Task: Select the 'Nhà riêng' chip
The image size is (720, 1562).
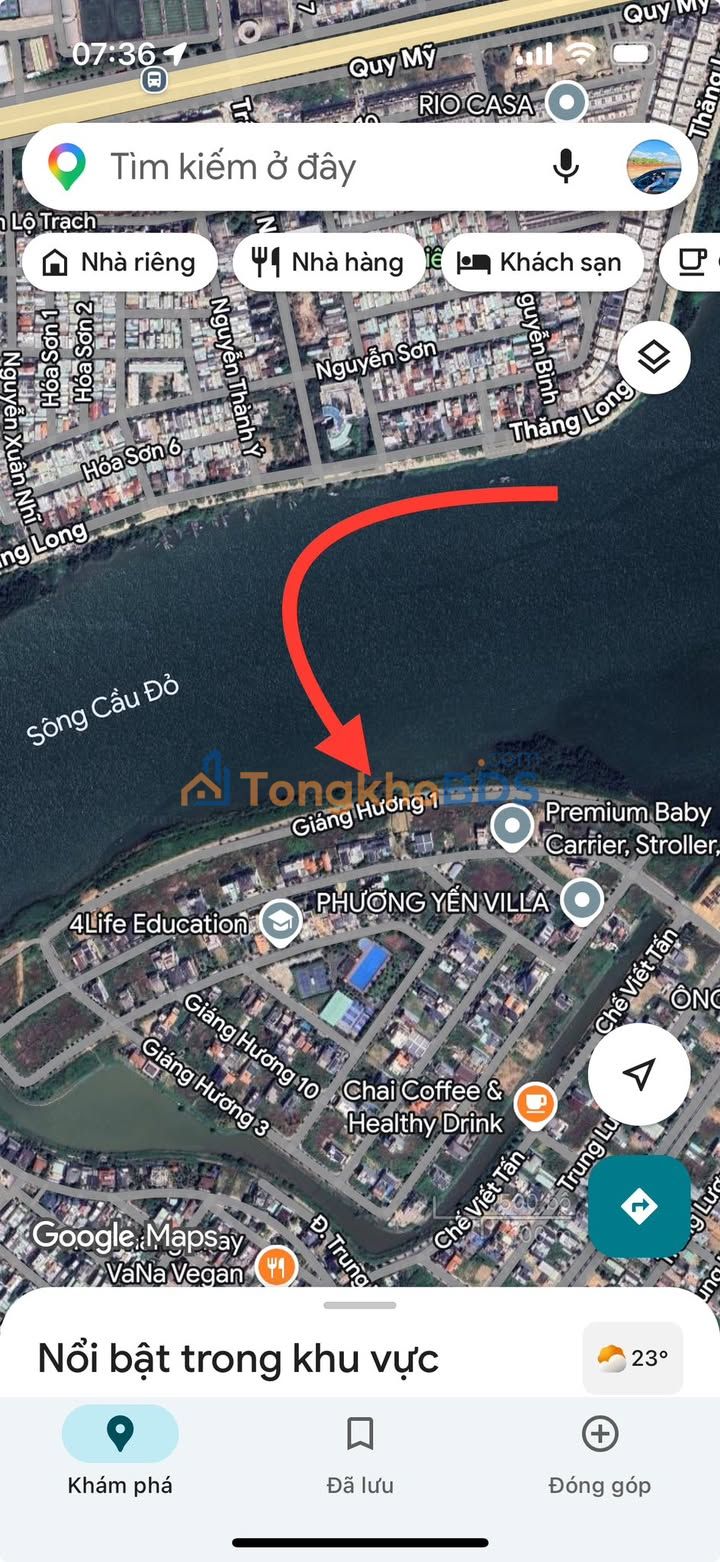Action: pos(119,263)
